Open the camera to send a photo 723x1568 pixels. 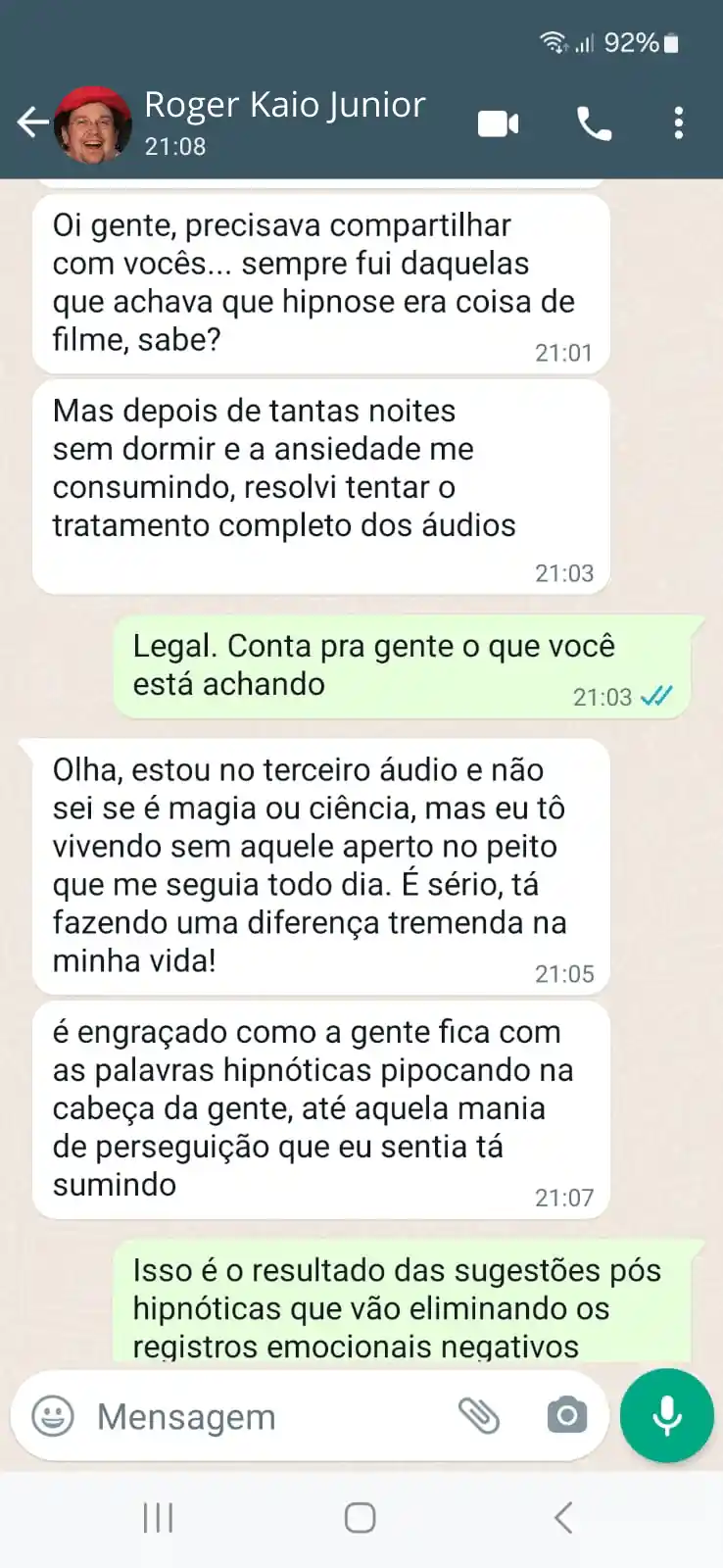click(566, 1415)
